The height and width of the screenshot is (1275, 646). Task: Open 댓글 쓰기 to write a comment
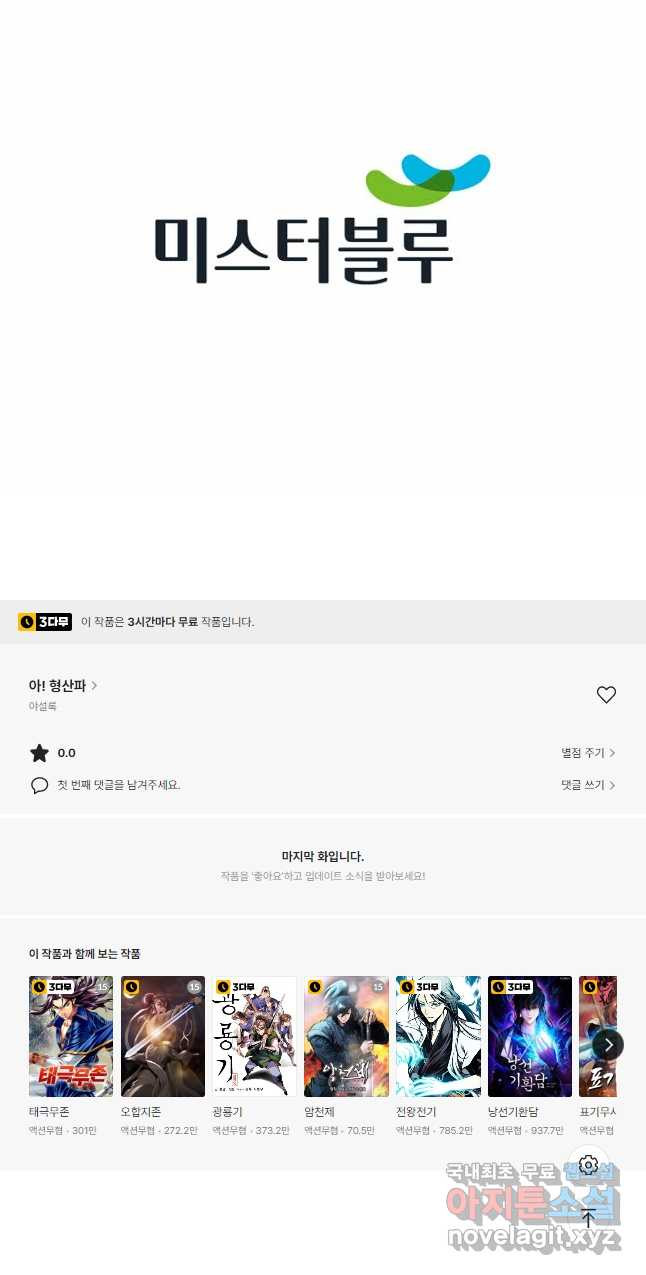[588, 785]
